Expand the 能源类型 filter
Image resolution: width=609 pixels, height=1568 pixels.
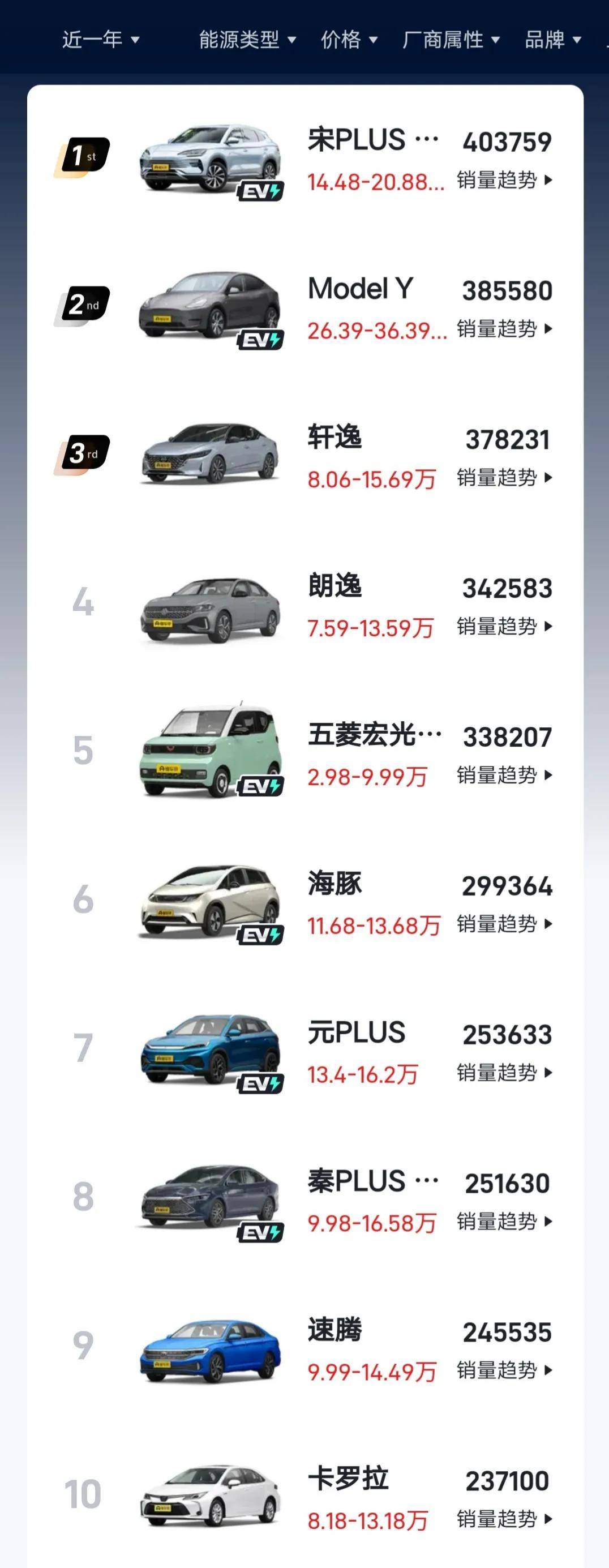point(247,40)
